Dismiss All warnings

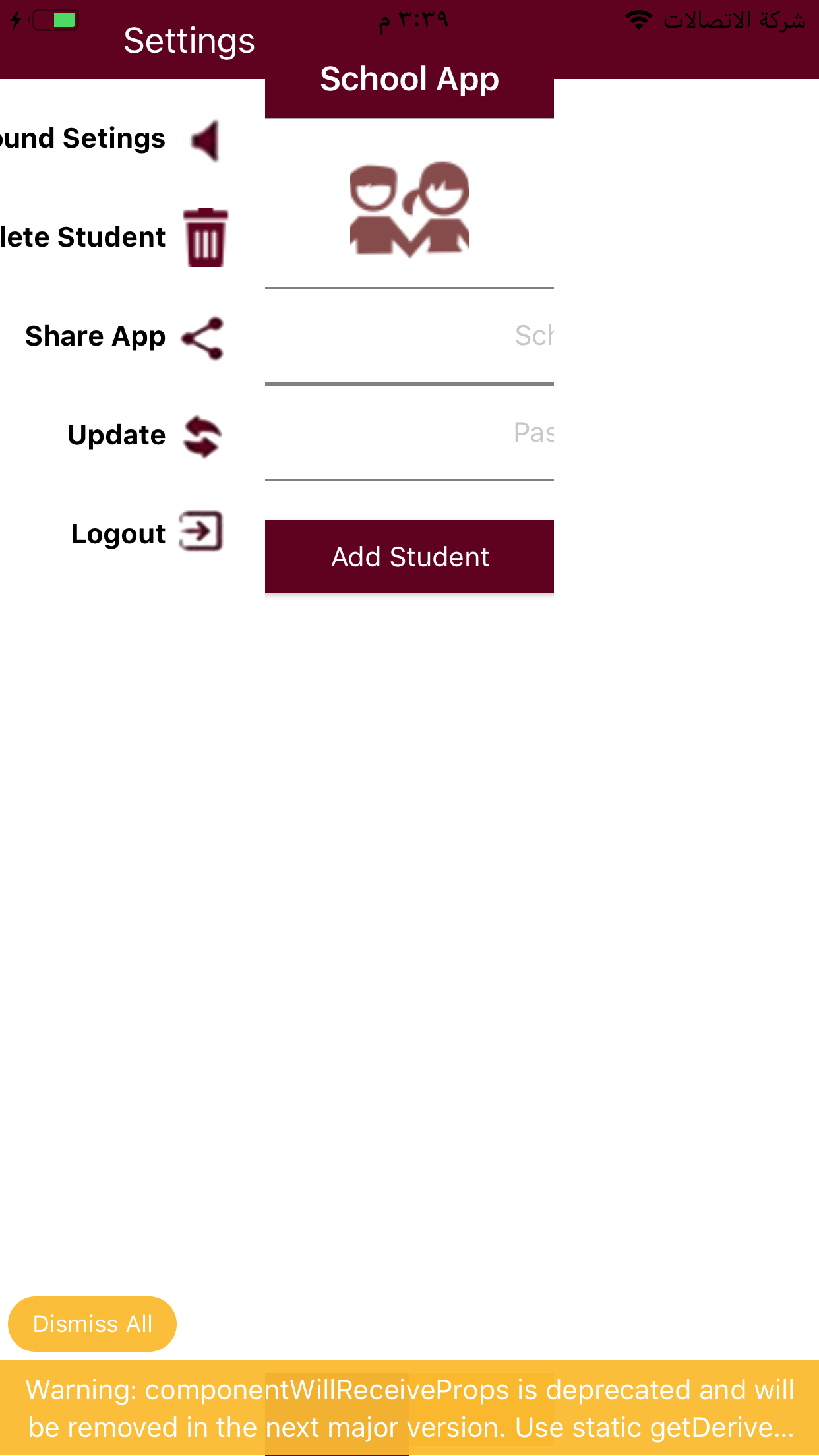[92, 1324]
